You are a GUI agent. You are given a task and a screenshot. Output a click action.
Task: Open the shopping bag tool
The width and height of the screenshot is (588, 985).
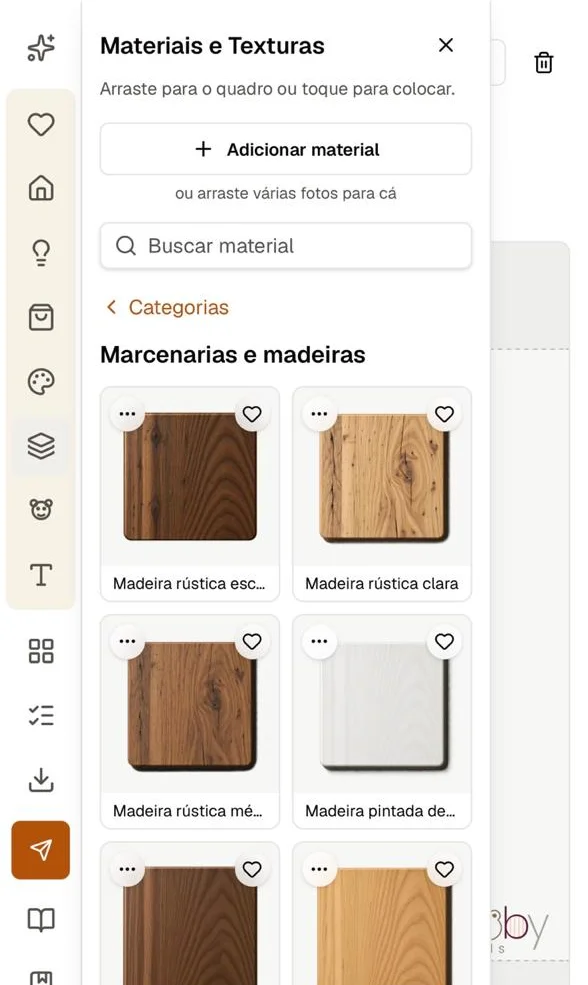[41, 317]
